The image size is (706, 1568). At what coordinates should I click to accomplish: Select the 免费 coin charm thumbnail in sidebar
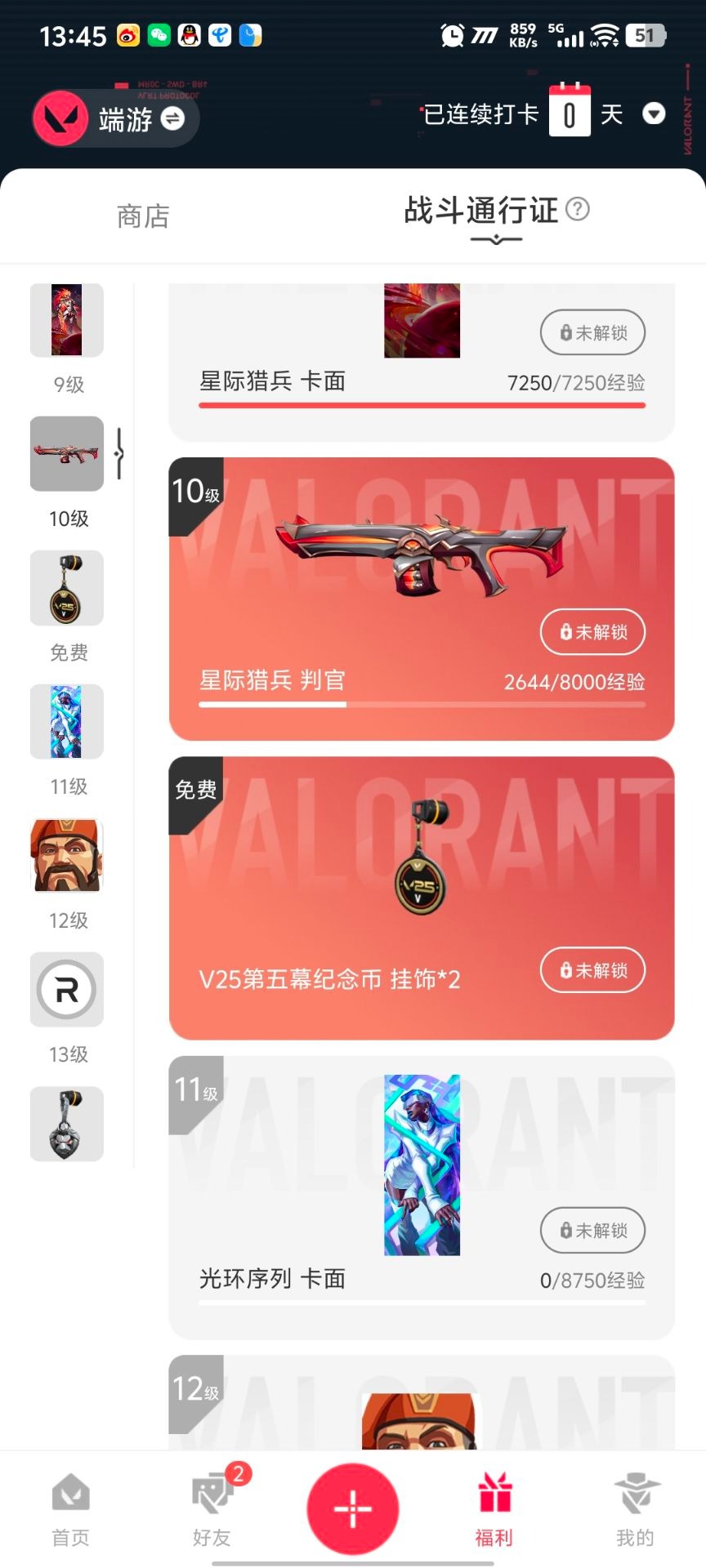[x=67, y=587]
